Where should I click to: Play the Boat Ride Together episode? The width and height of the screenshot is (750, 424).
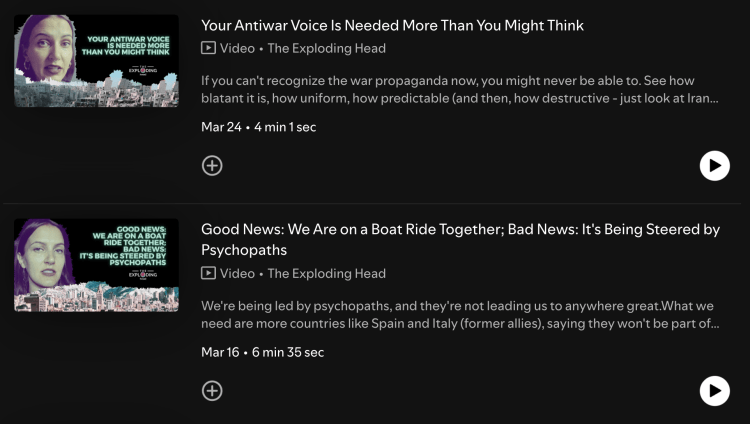[714, 390]
